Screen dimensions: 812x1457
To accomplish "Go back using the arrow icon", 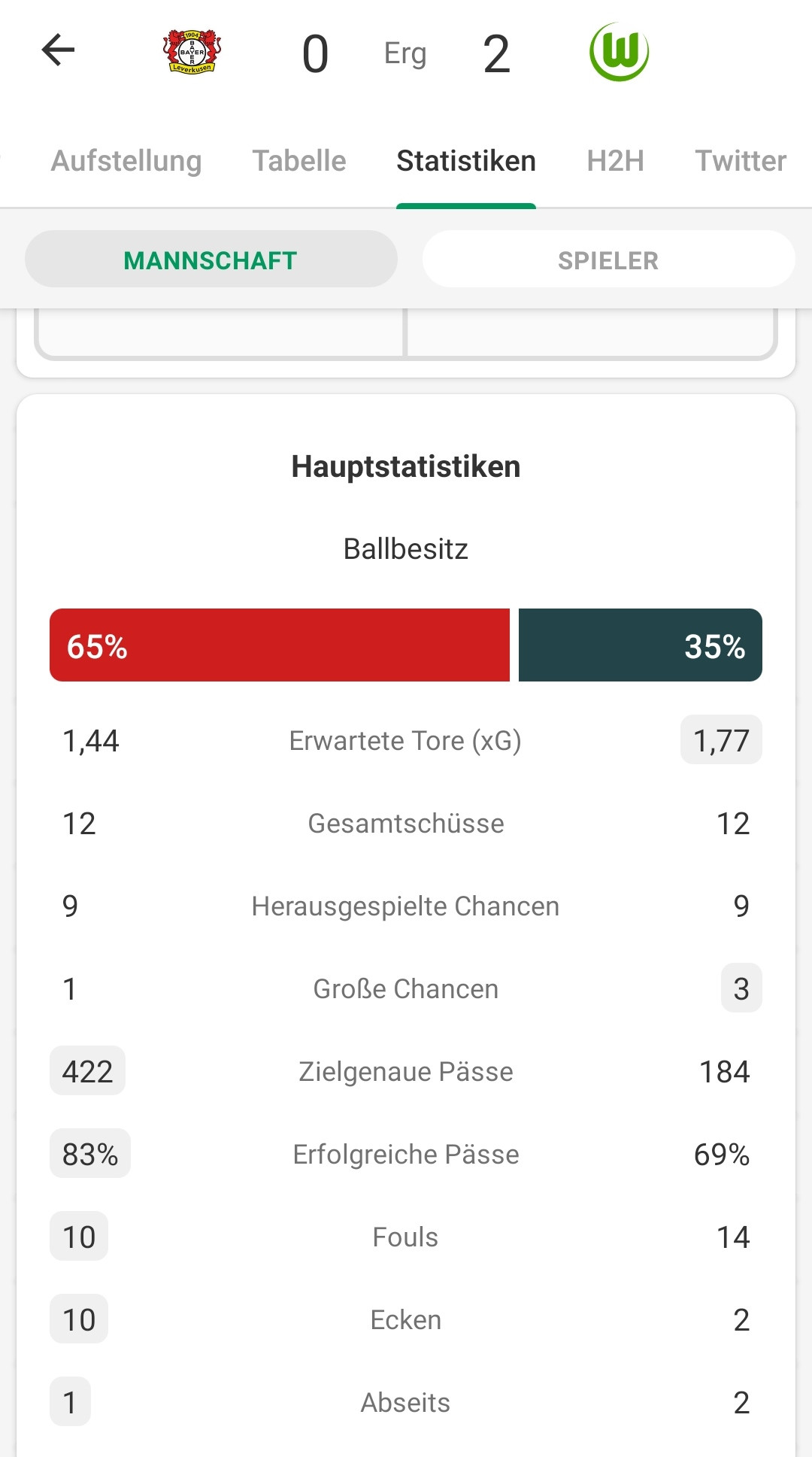I will point(58,50).
